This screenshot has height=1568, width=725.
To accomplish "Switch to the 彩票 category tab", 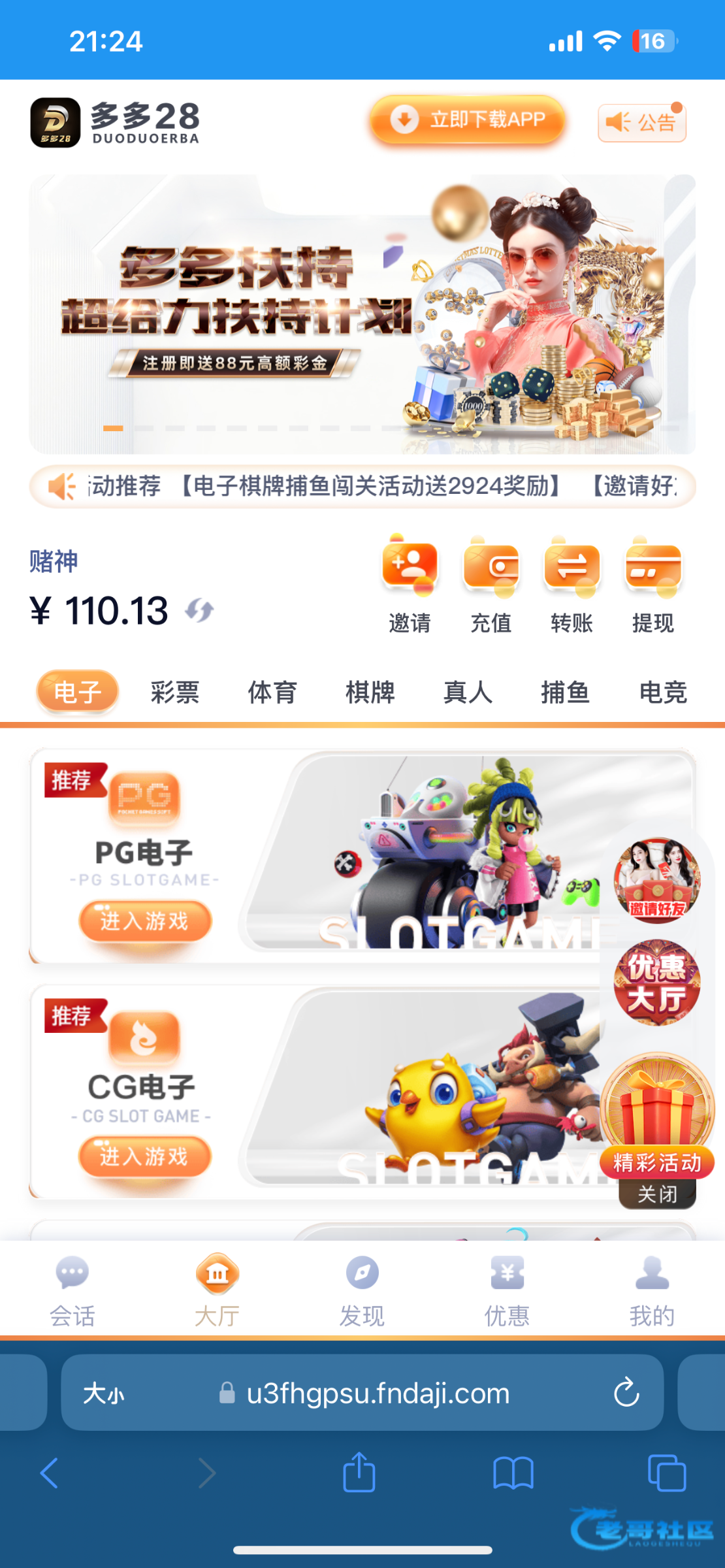I will pos(174,692).
